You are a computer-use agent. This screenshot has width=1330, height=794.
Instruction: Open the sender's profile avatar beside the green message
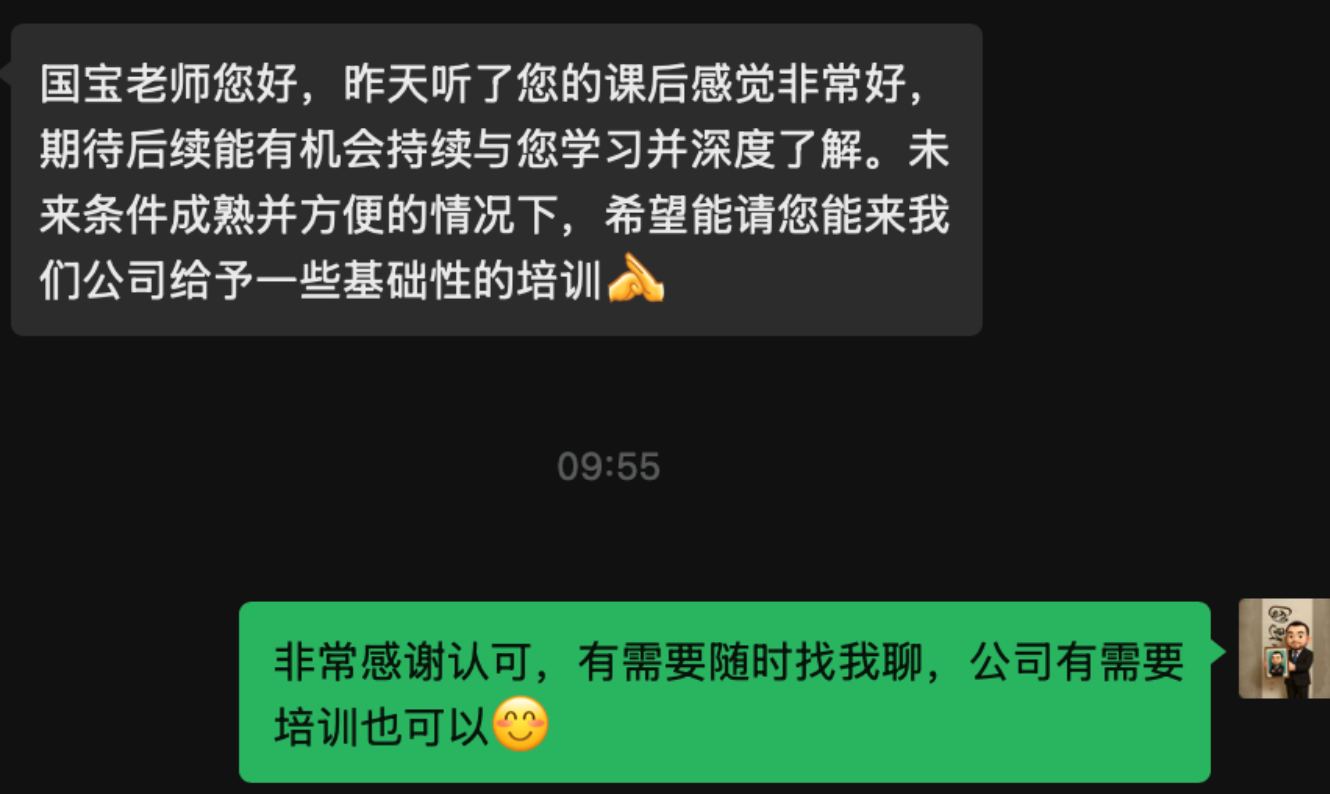[x=1284, y=648]
